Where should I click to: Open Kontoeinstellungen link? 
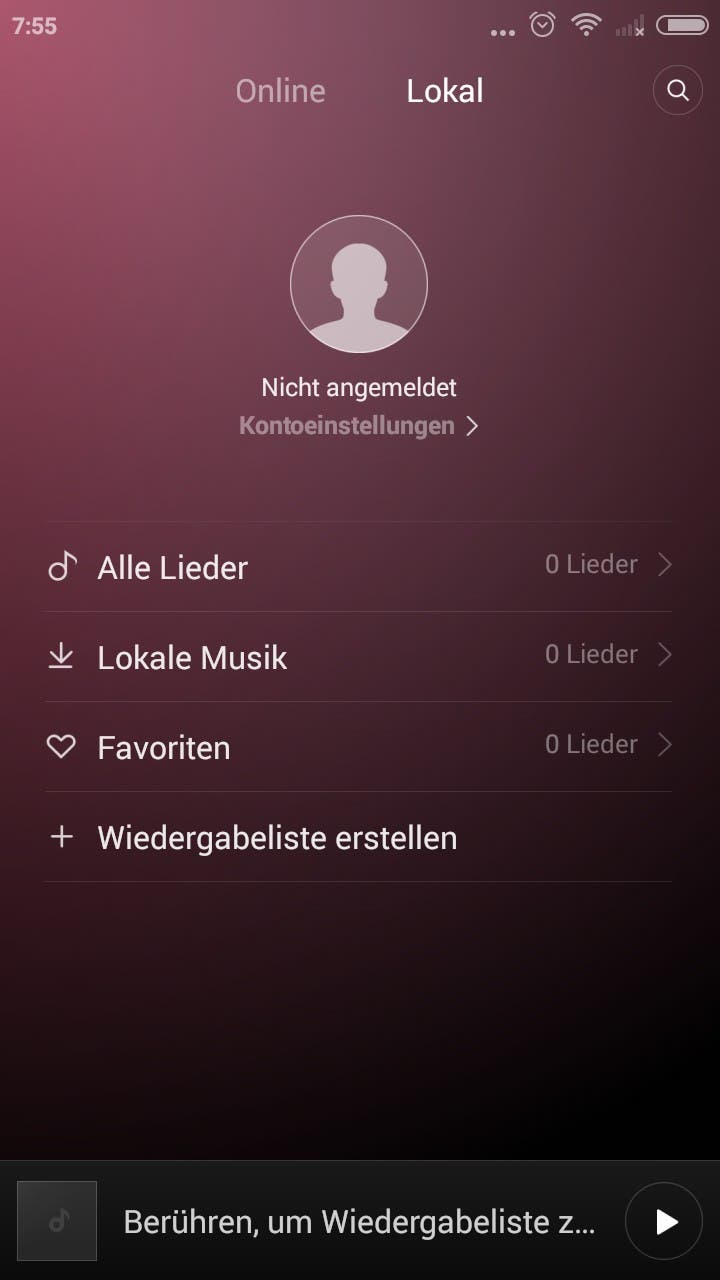pos(359,426)
